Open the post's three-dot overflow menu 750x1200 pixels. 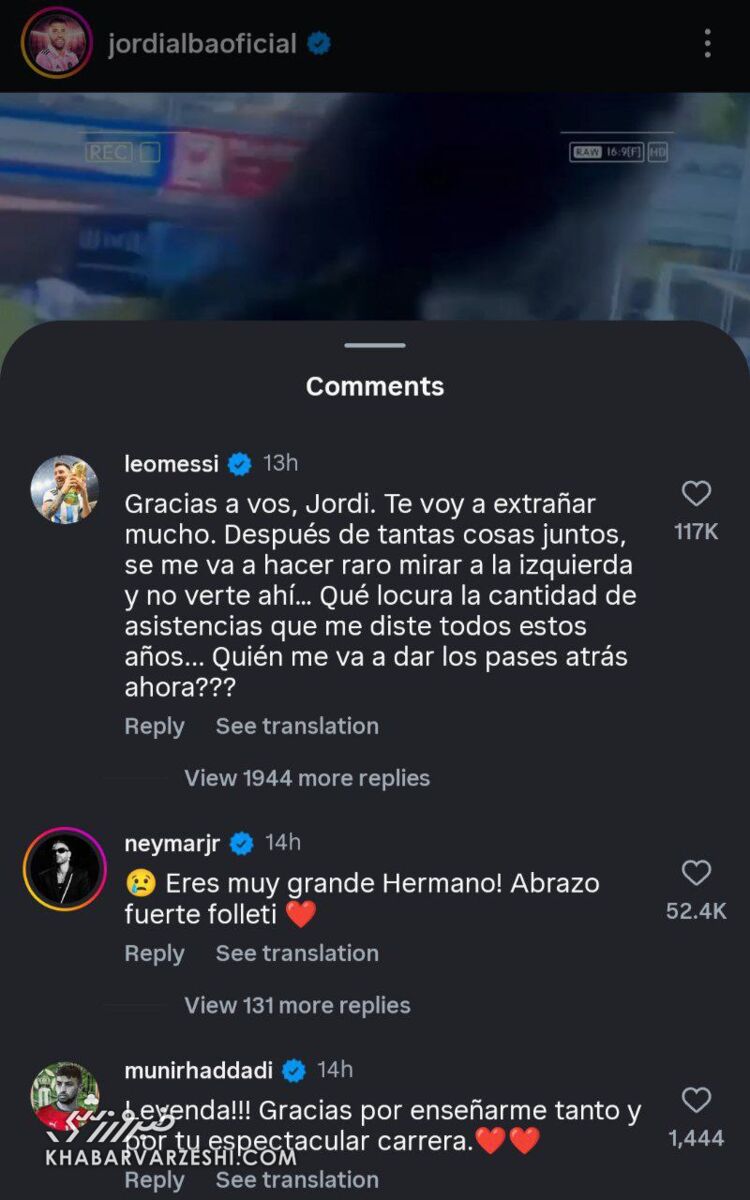click(707, 43)
